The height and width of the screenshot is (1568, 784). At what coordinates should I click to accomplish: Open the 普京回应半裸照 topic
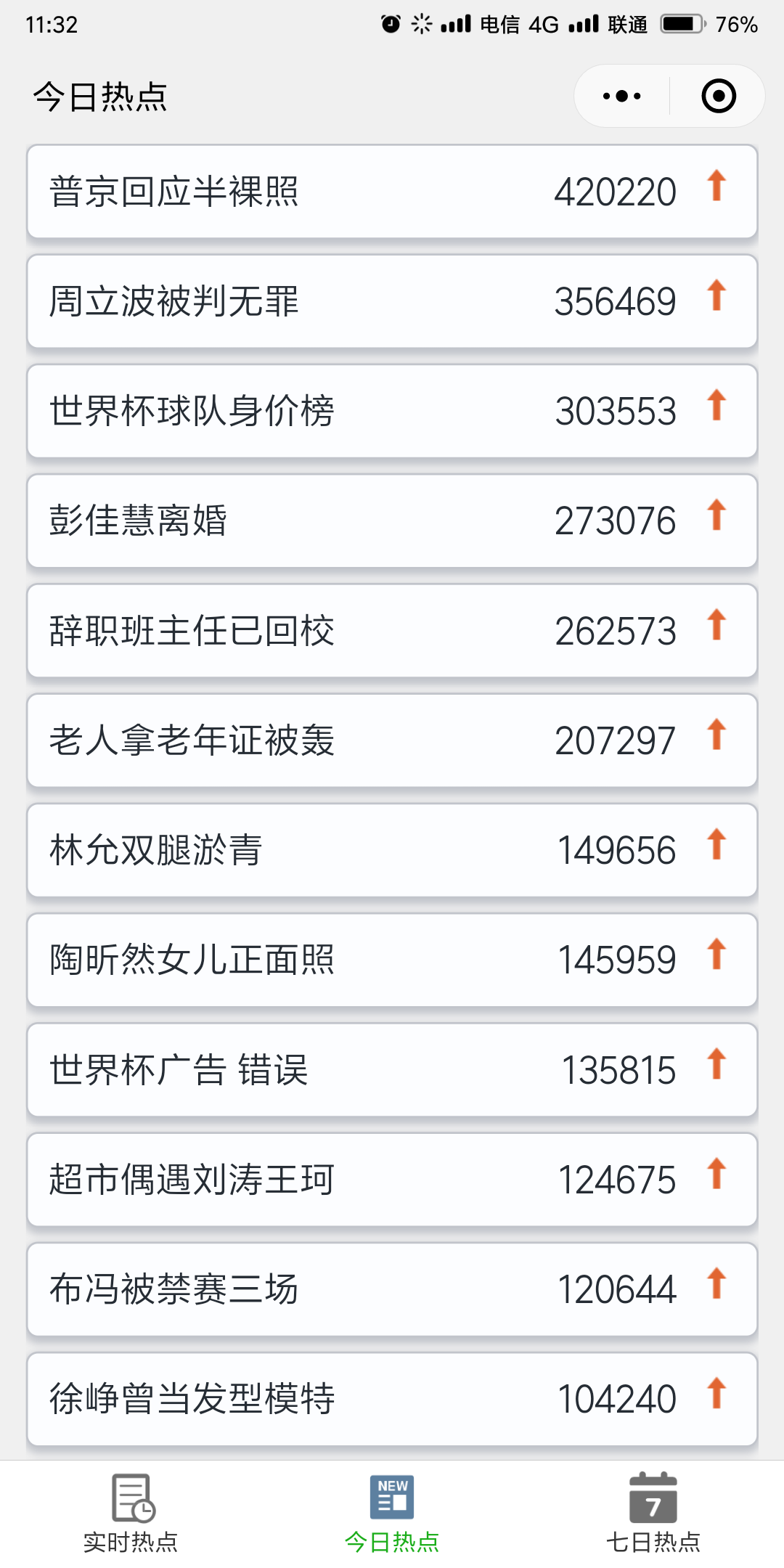click(x=392, y=192)
